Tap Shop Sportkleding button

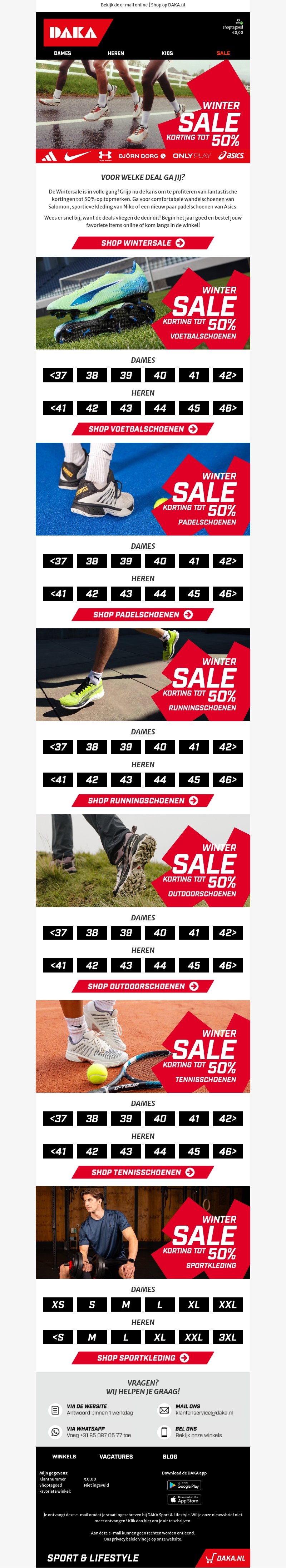pos(143,1358)
